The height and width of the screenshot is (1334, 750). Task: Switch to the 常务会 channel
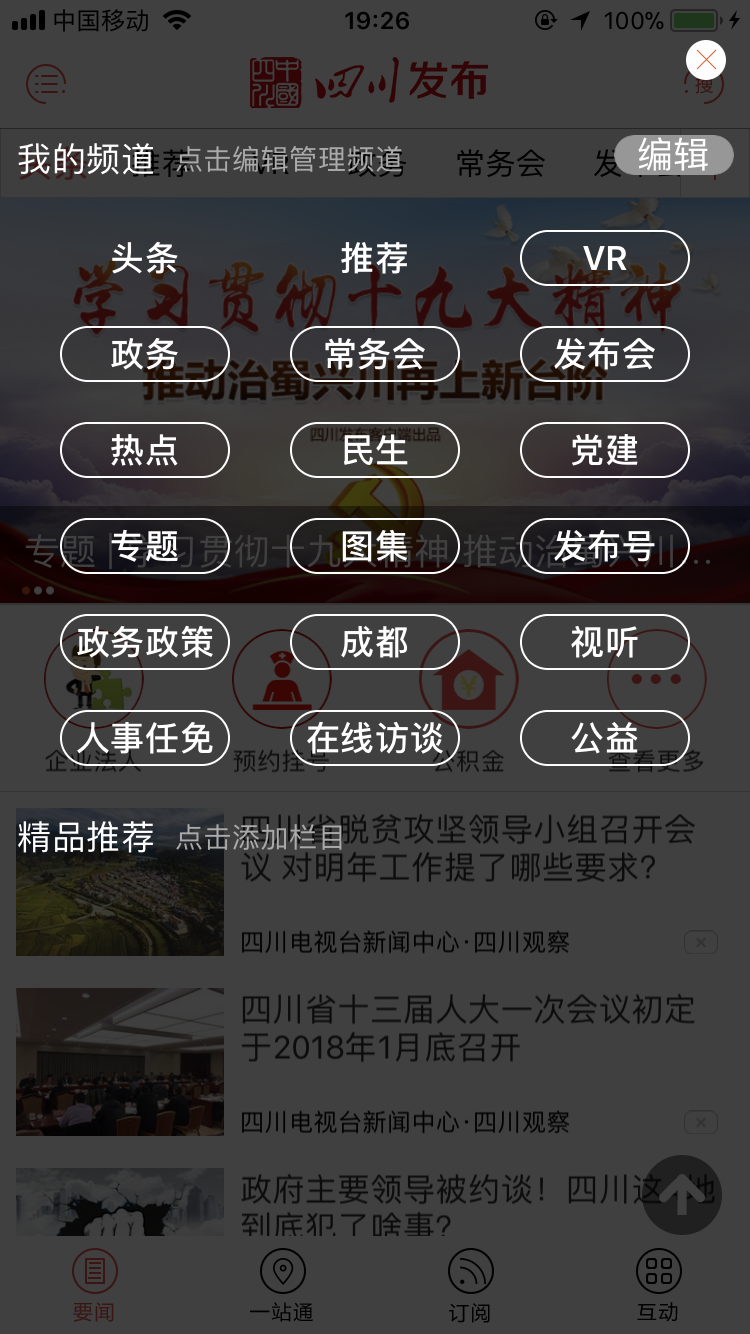375,354
